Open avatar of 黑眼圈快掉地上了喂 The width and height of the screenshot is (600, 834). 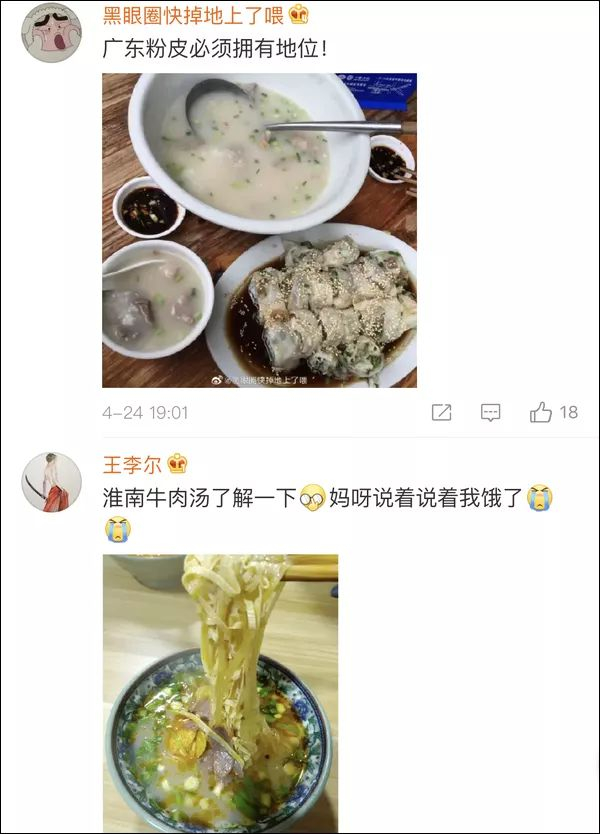click(x=51, y=33)
